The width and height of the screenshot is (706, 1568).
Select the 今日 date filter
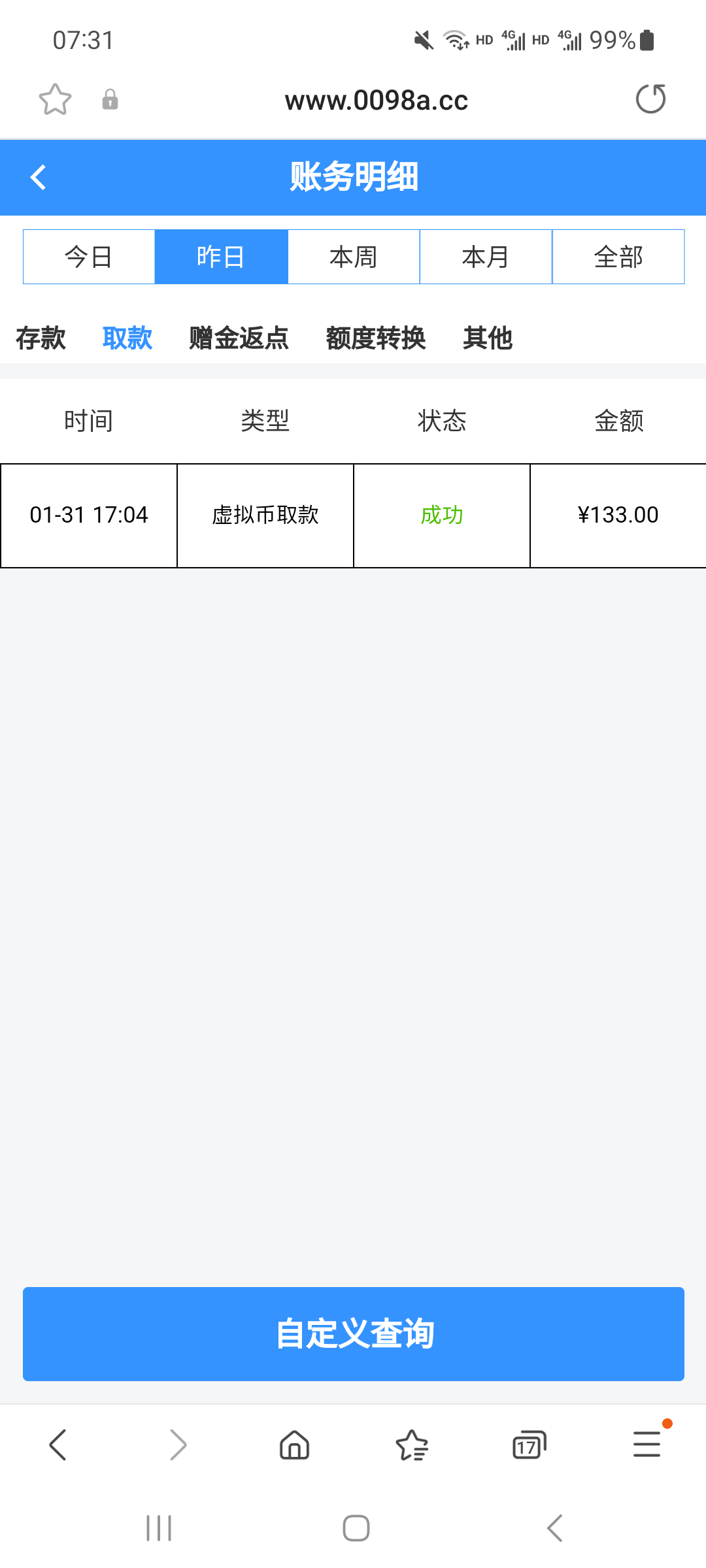[89, 257]
